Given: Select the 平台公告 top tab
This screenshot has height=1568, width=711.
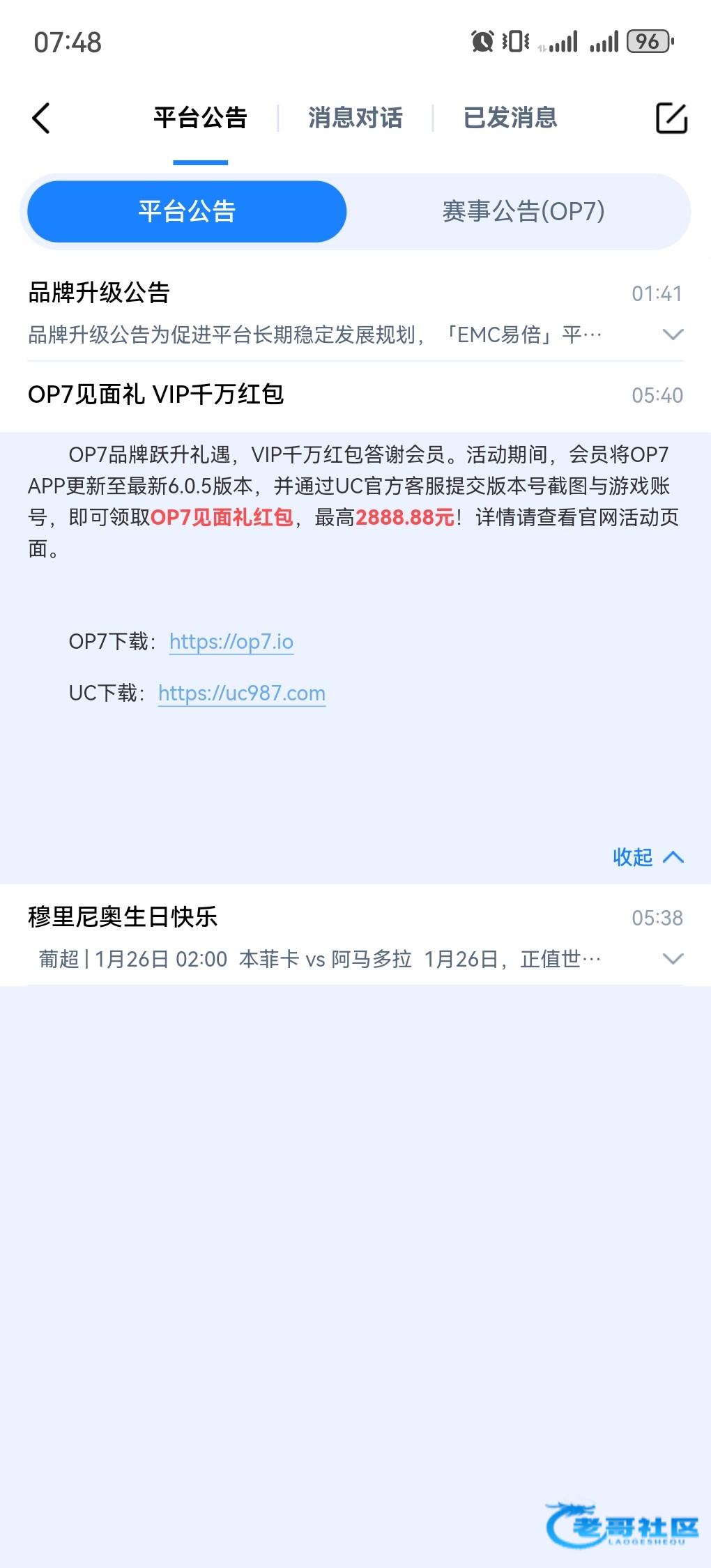Looking at the screenshot, I should [x=201, y=118].
